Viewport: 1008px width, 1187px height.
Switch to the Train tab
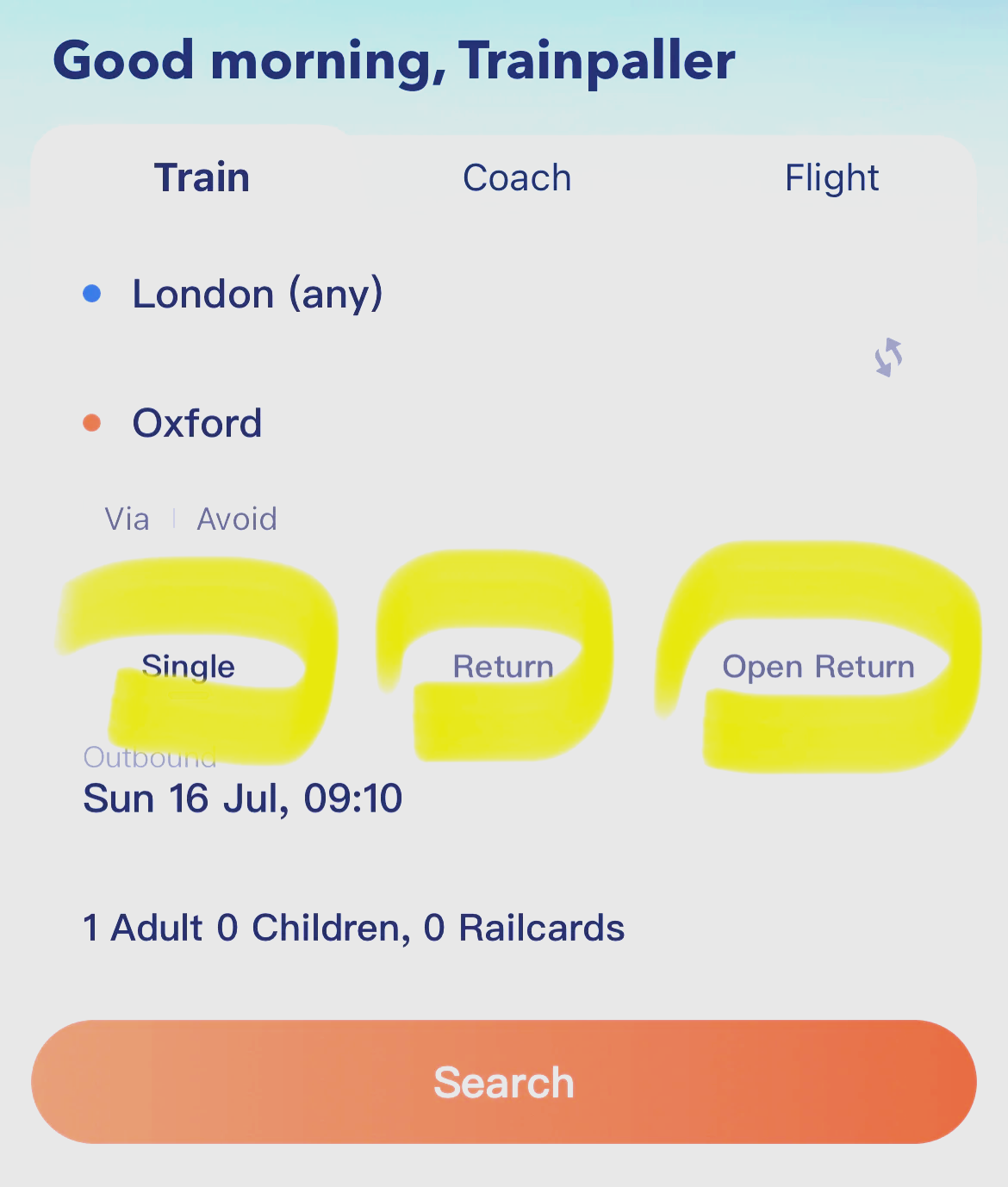[x=202, y=178]
